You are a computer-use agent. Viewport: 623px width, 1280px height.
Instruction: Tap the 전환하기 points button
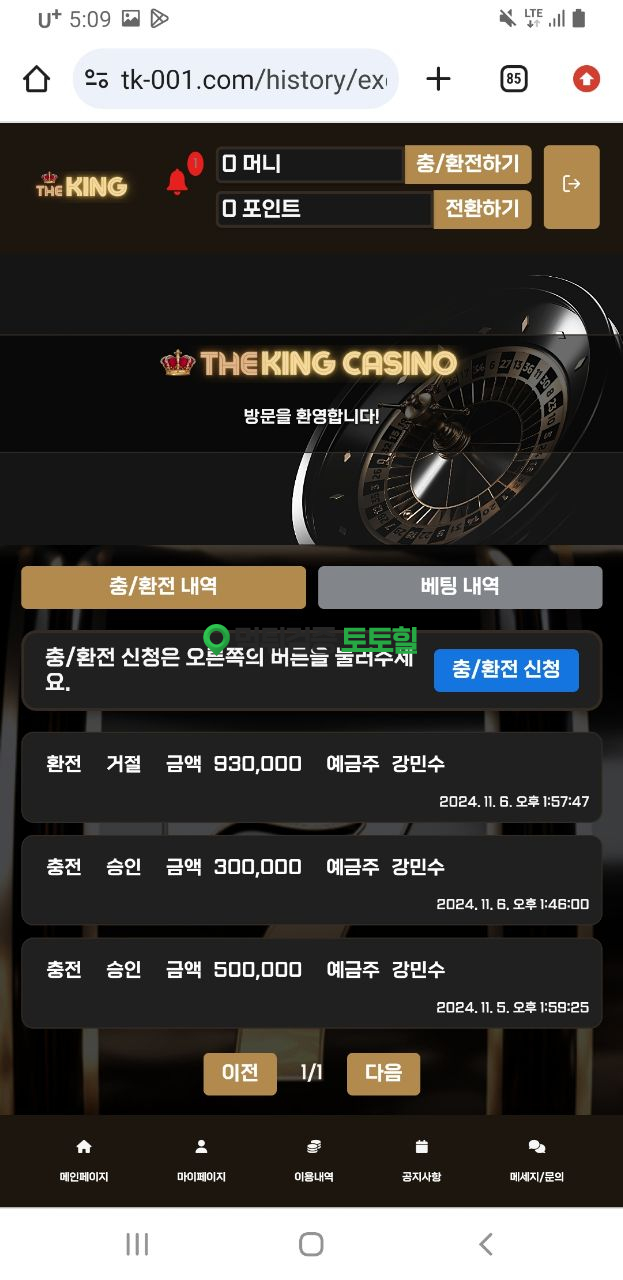point(482,209)
